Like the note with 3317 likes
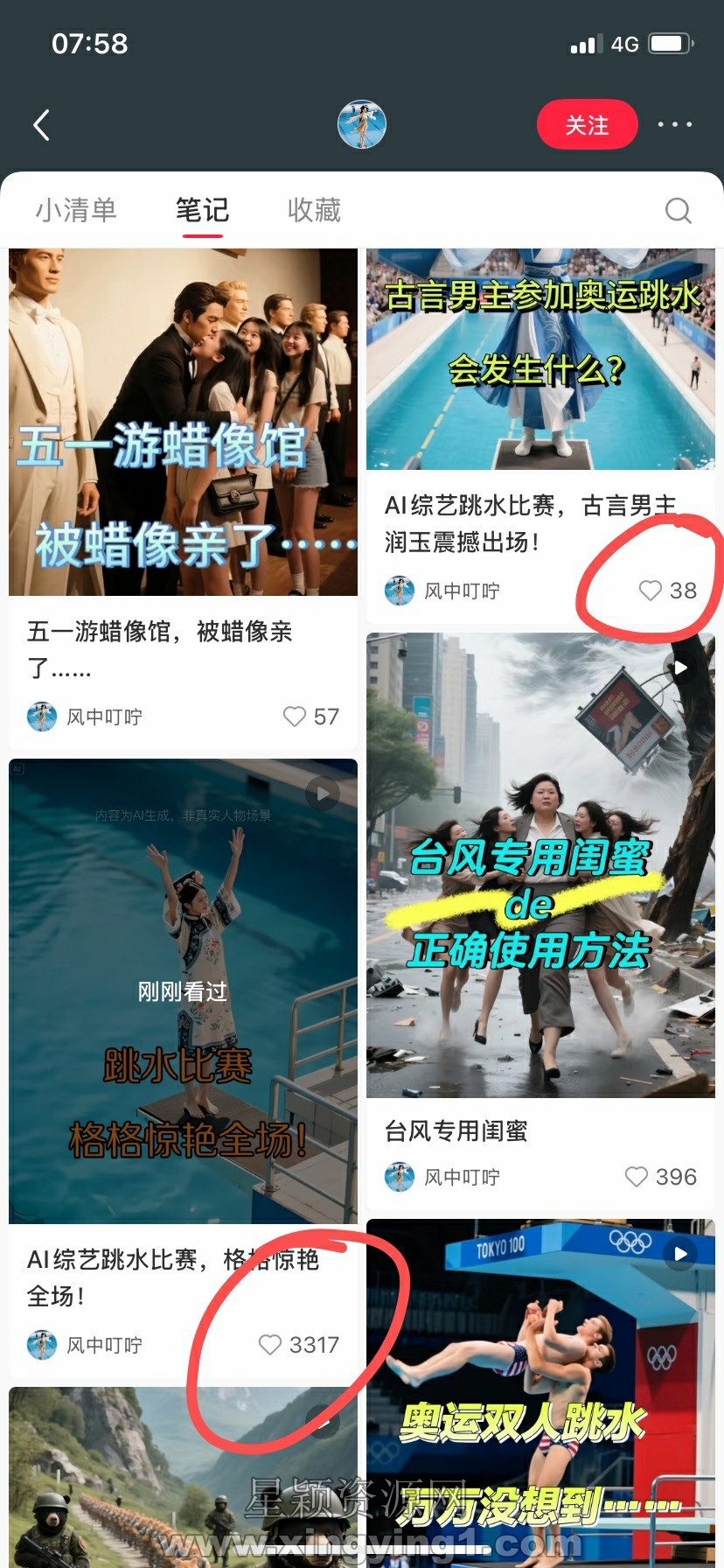This screenshot has width=724, height=1568. 270,1345
